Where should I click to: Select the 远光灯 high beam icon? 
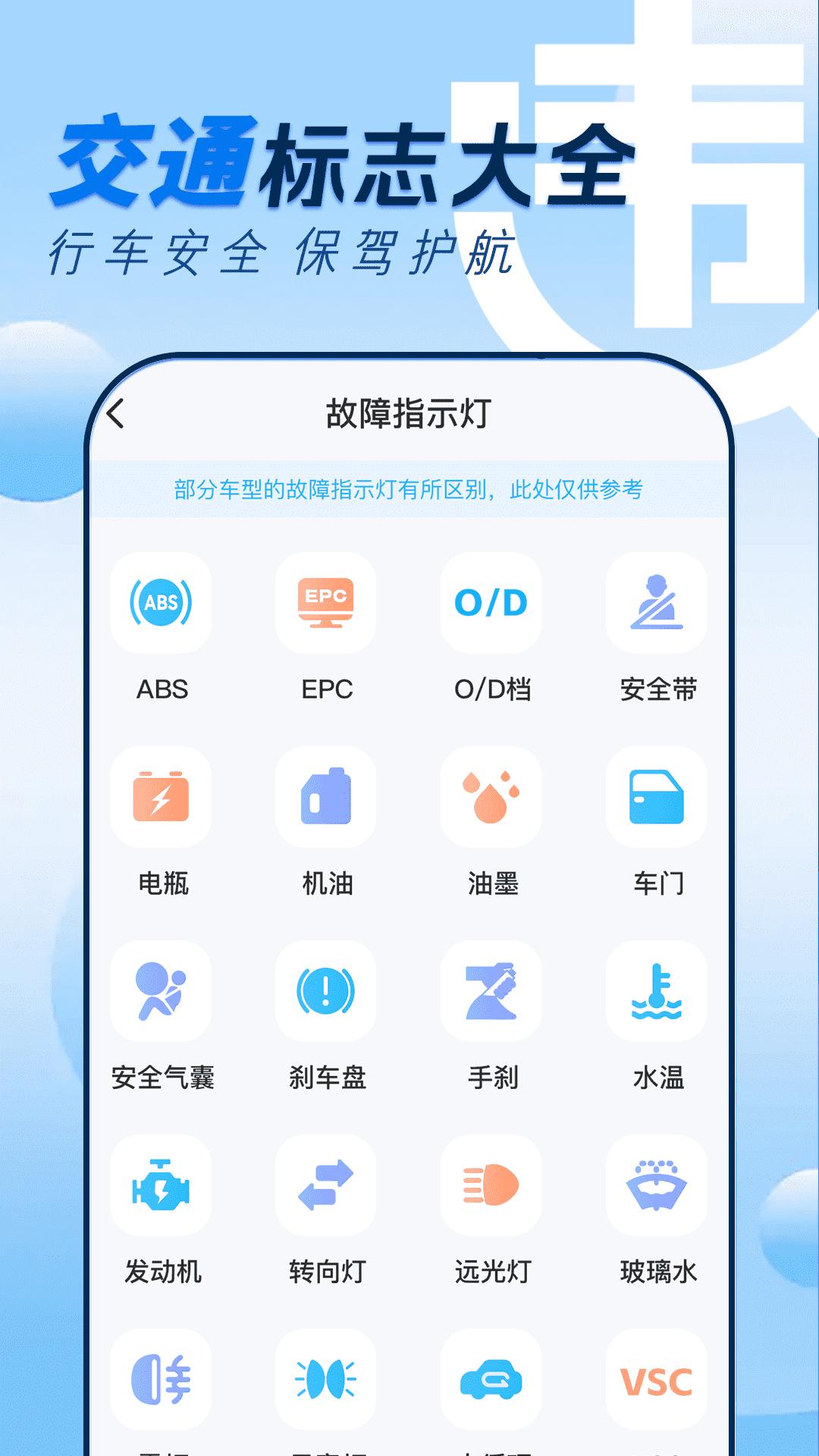491,1185
